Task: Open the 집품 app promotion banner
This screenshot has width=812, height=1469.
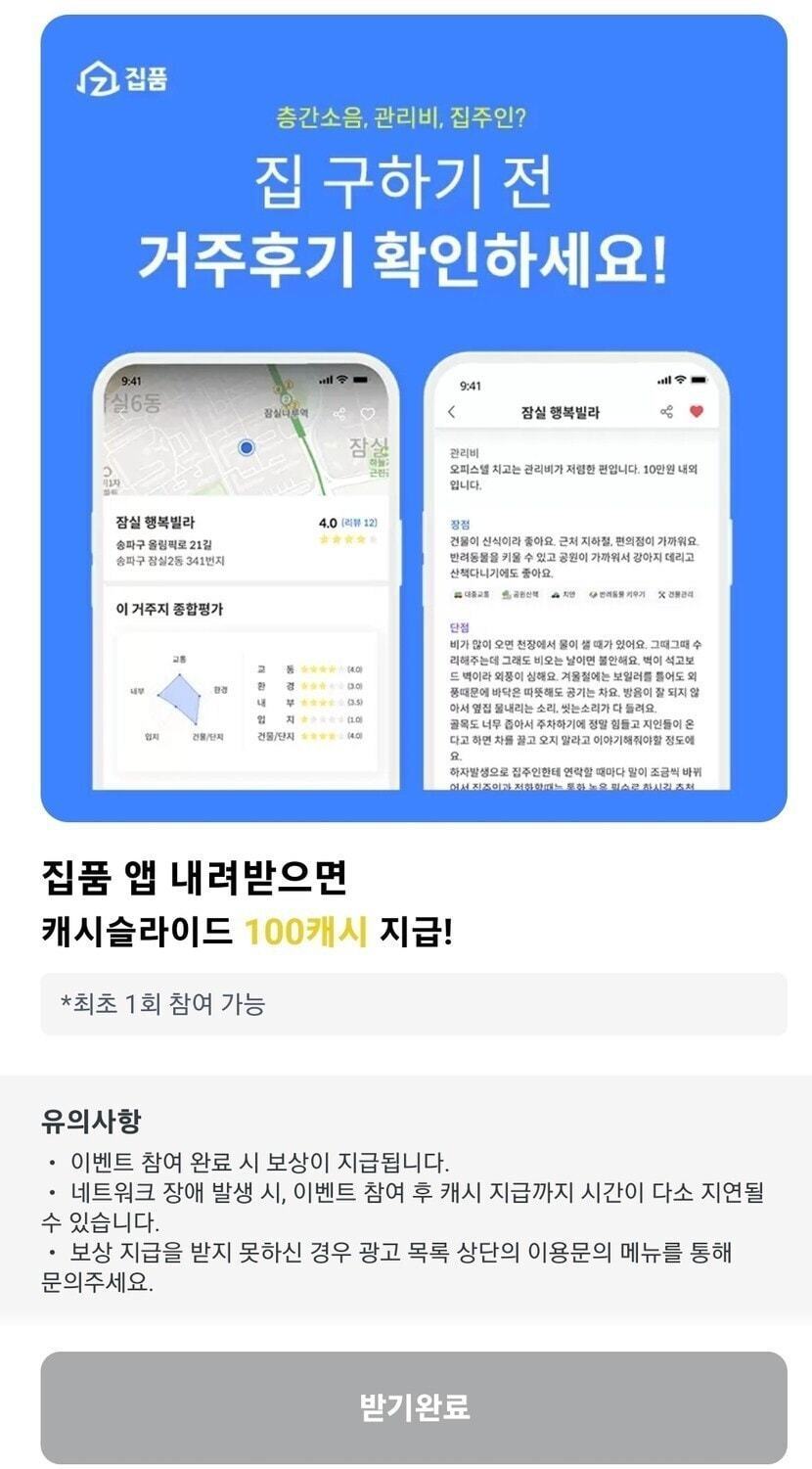Action: click(x=413, y=418)
